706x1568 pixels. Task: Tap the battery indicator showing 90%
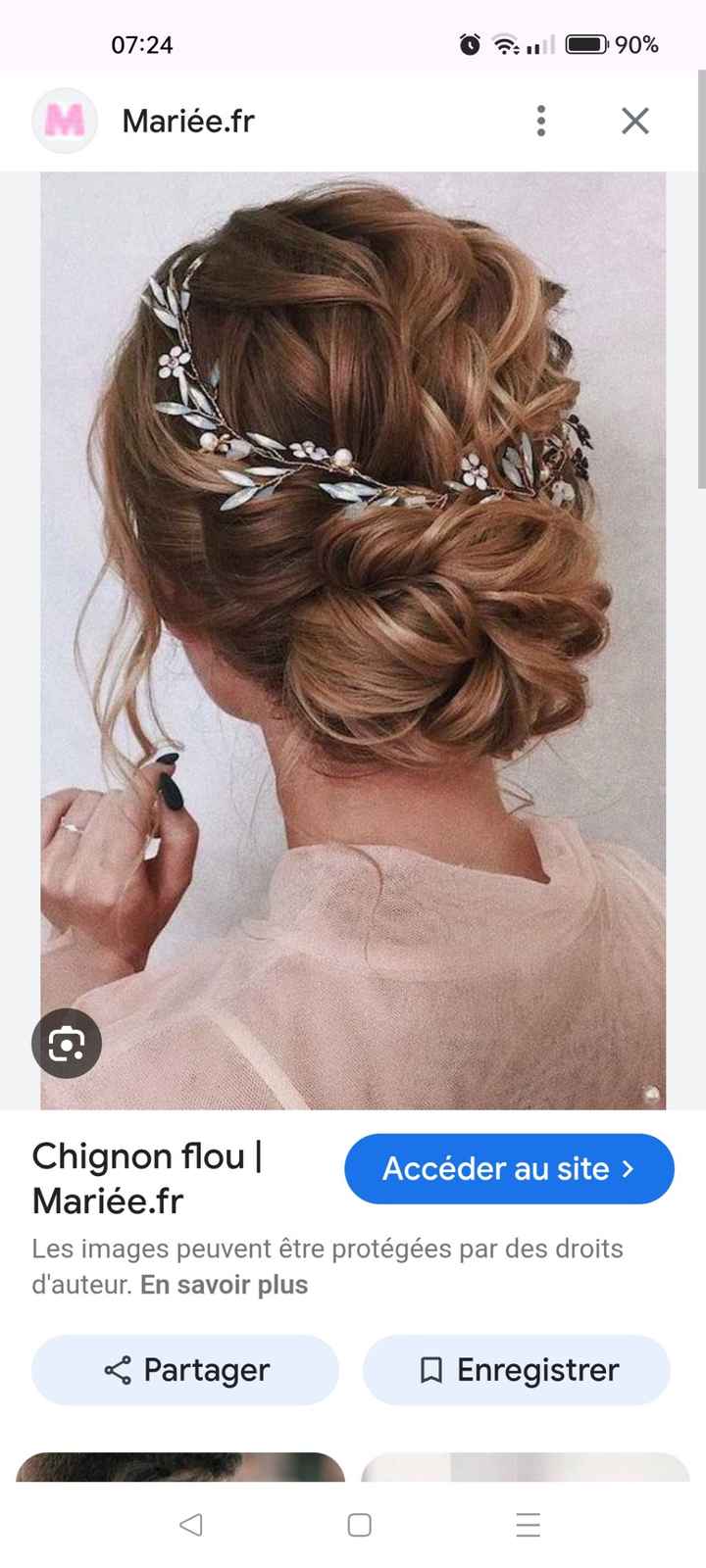click(x=588, y=44)
